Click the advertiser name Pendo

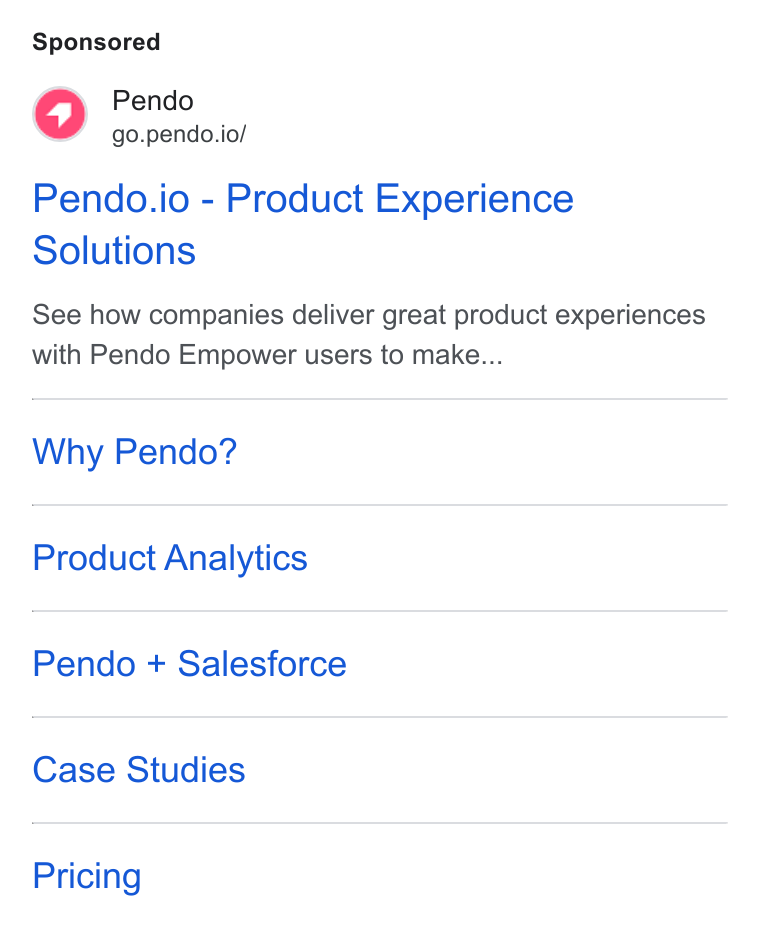pos(152,100)
